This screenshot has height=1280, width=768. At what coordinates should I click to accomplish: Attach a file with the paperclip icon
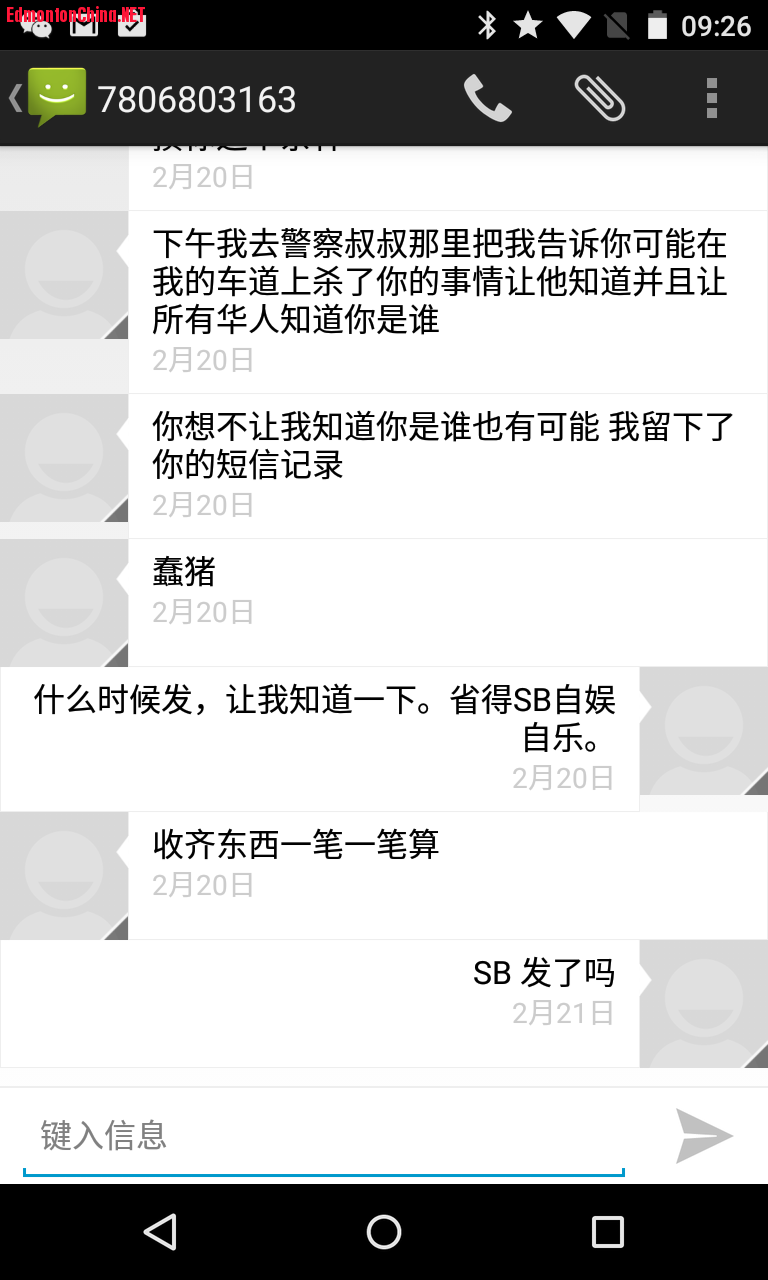[x=600, y=98]
